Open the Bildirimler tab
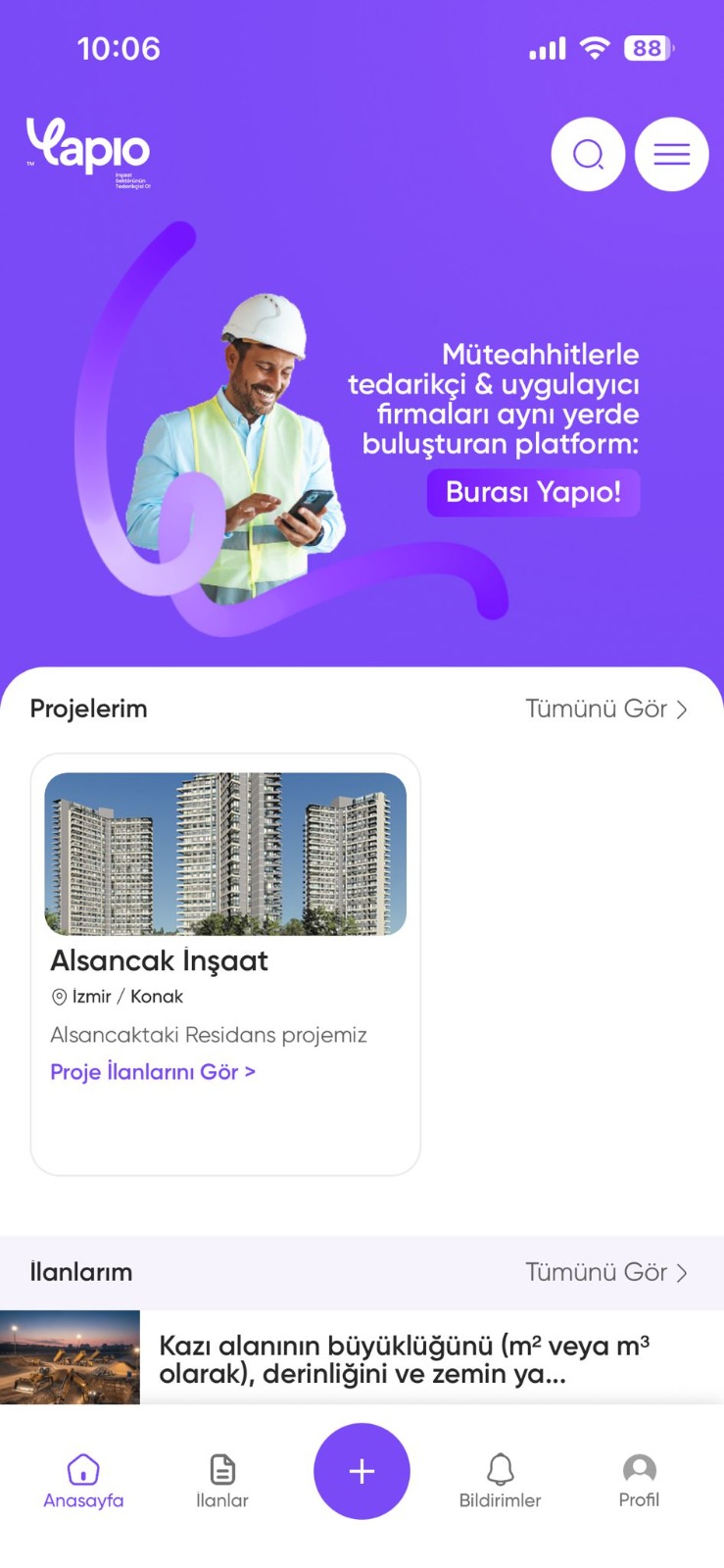The height and width of the screenshot is (1568, 724). pyautogui.click(x=500, y=1480)
